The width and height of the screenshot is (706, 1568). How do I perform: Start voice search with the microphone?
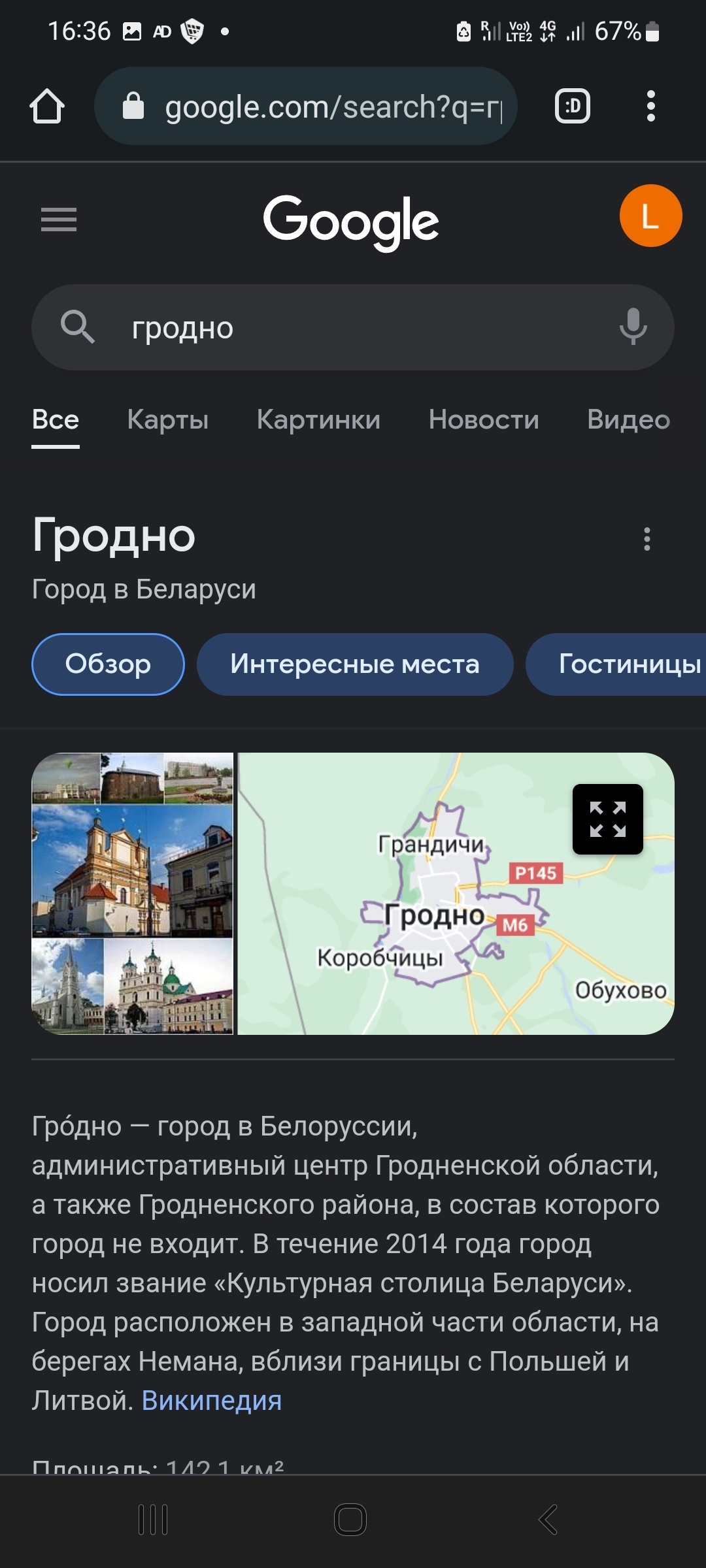pyautogui.click(x=633, y=327)
